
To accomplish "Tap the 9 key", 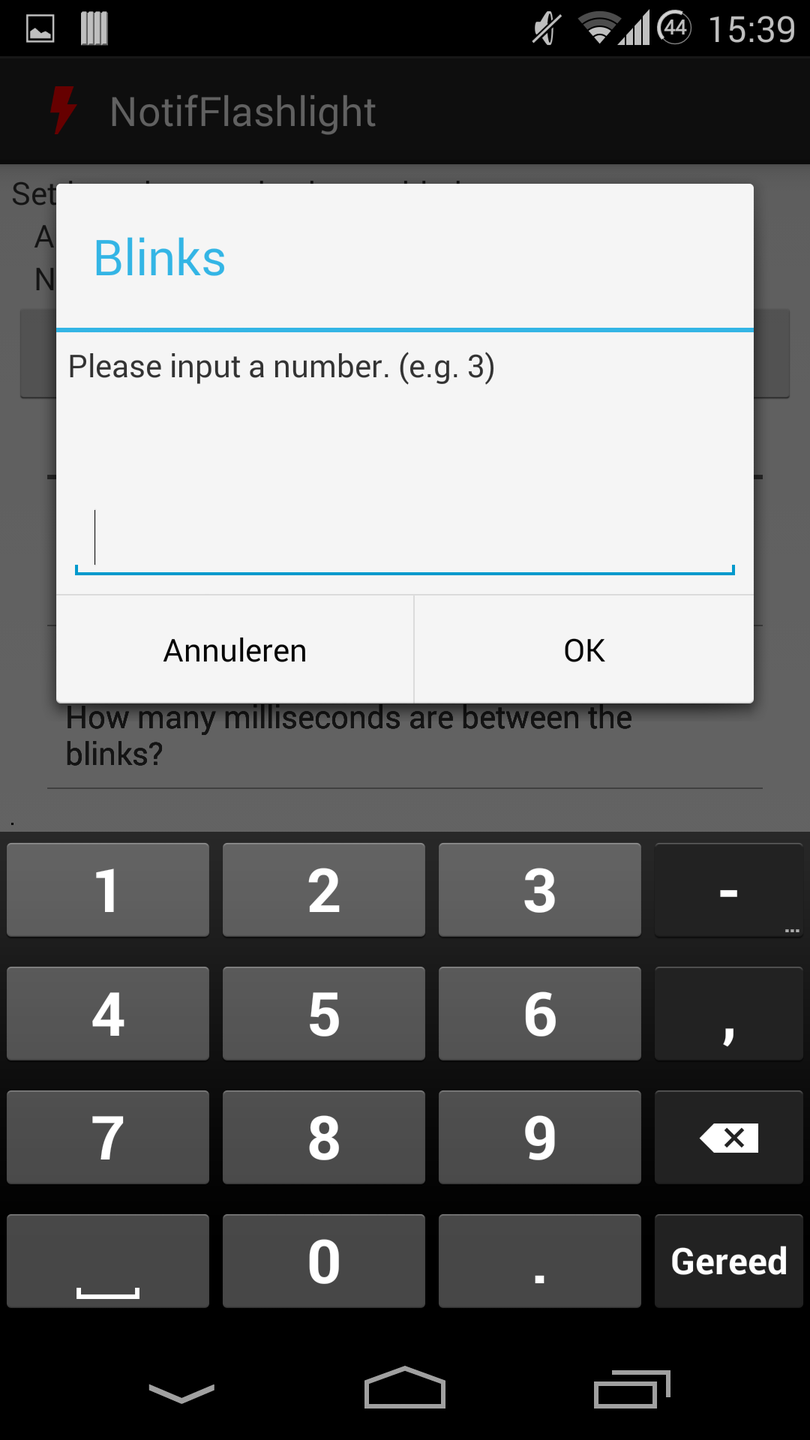I will point(540,1138).
